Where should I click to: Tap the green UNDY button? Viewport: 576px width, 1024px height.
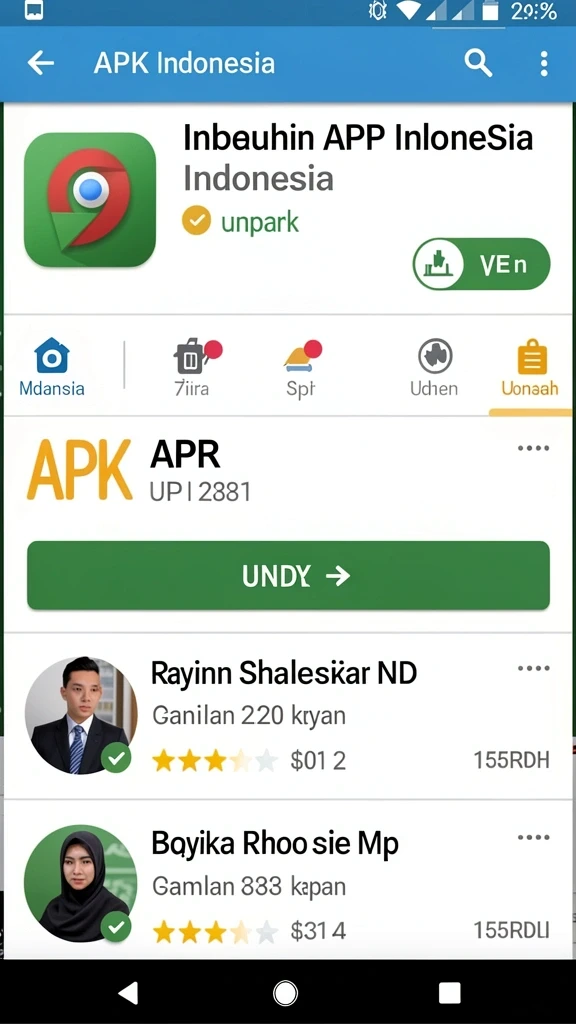tap(288, 575)
